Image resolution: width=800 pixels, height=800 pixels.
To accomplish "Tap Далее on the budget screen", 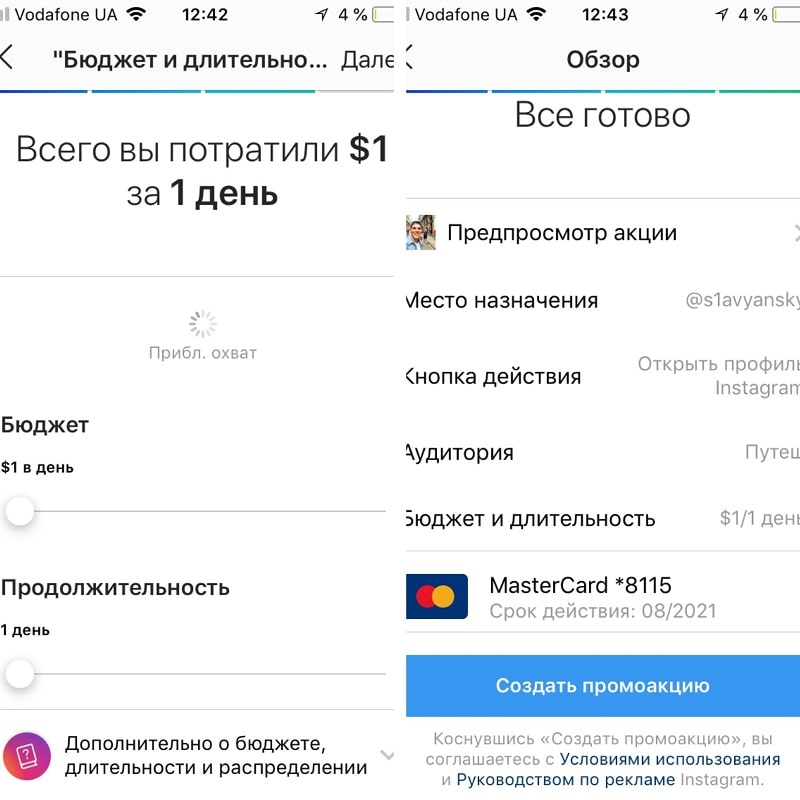I will [367, 60].
